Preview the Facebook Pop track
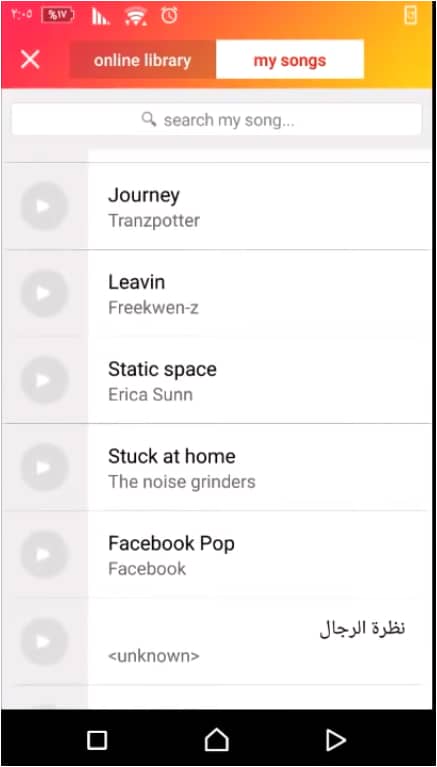The image size is (437, 767). coord(44,555)
